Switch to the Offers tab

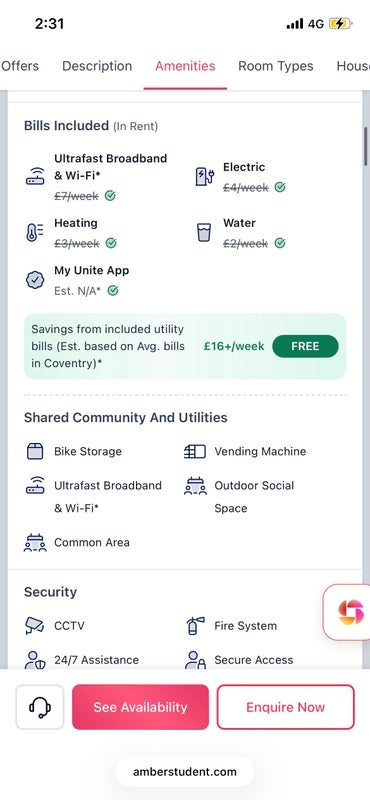tap(20, 66)
